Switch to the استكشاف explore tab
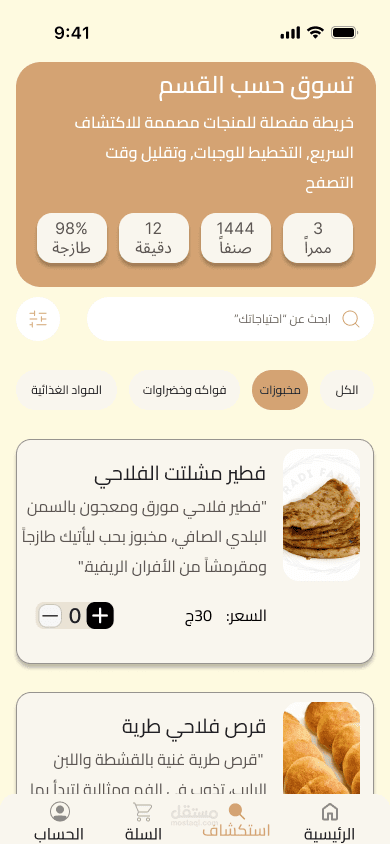 pos(236,820)
